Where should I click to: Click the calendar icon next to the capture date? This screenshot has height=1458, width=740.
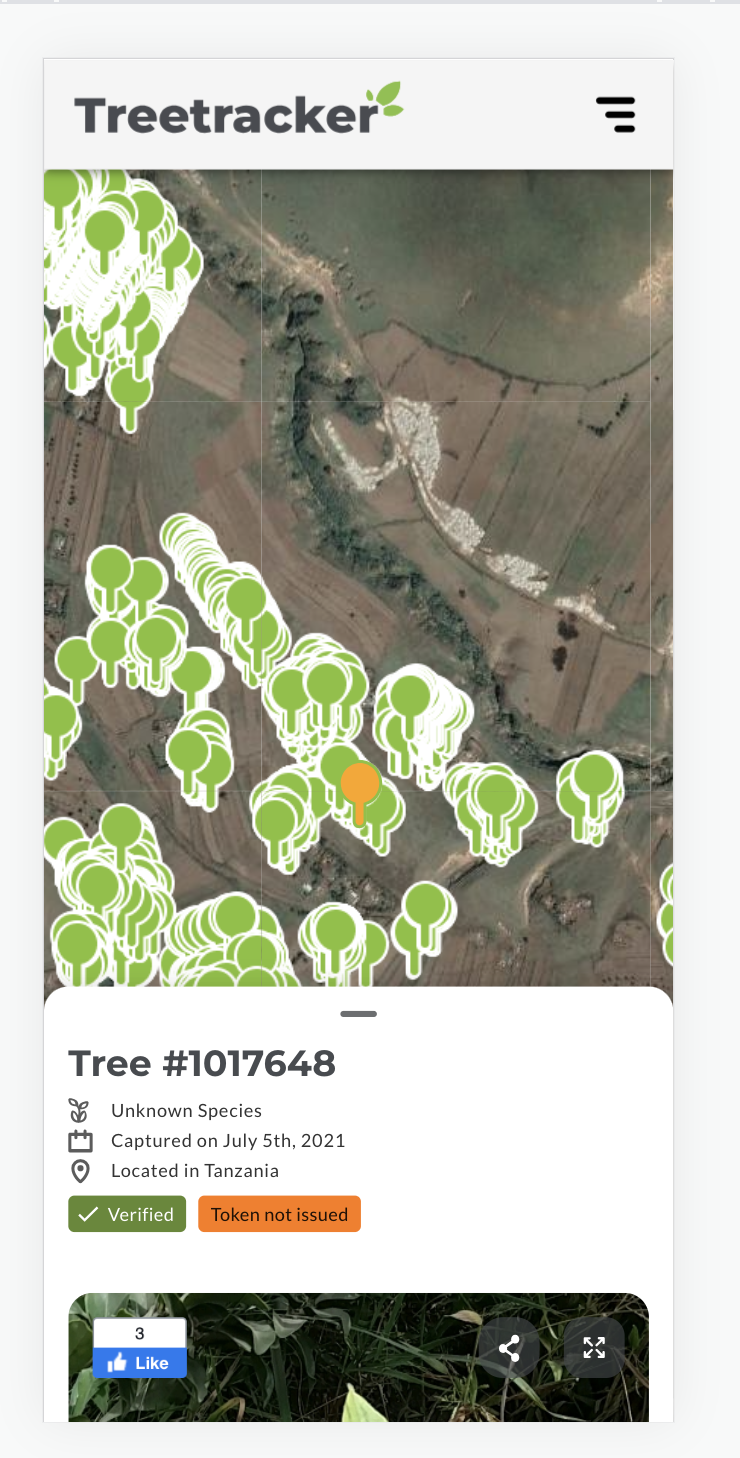coord(81,1140)
